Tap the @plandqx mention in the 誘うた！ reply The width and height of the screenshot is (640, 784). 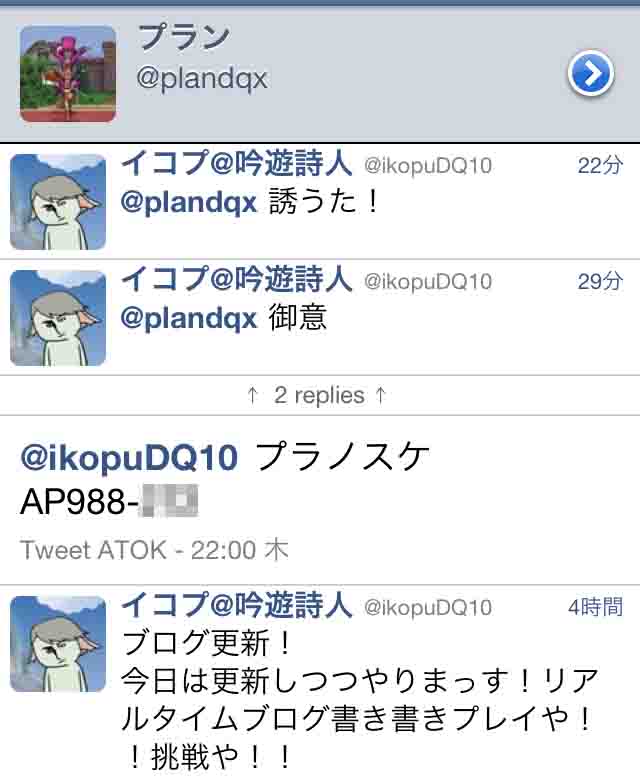point(189,202)
